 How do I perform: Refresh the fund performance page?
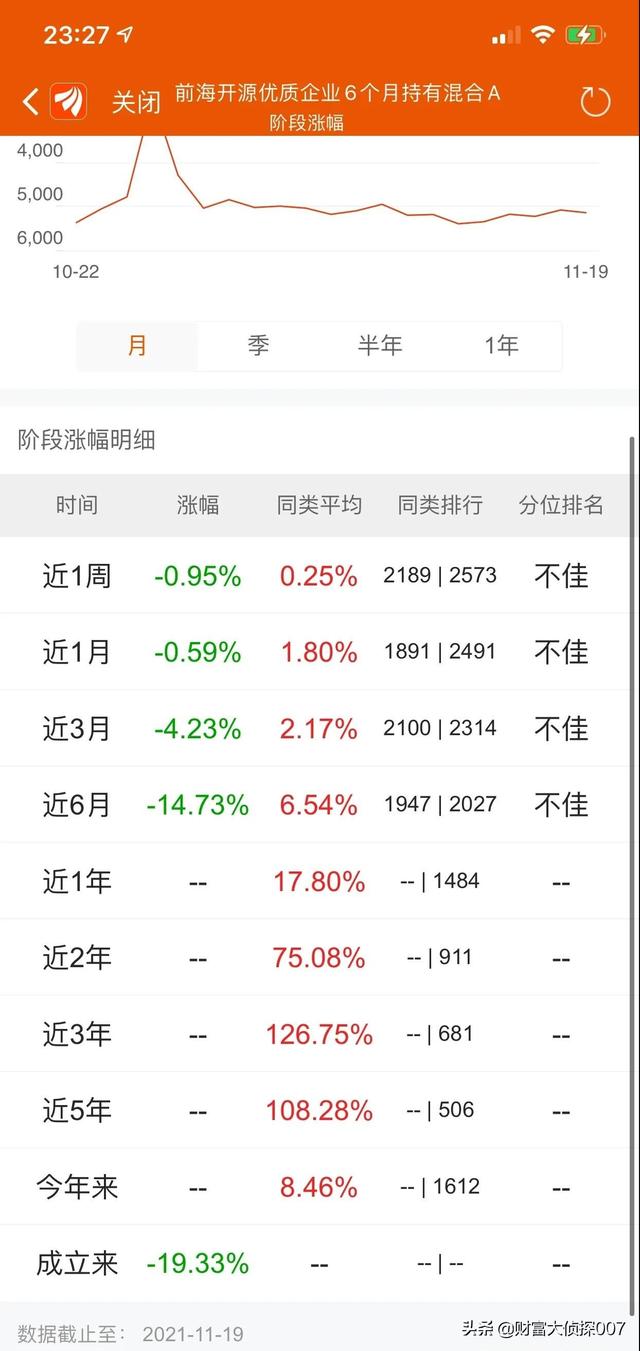[x=595, y=101]
